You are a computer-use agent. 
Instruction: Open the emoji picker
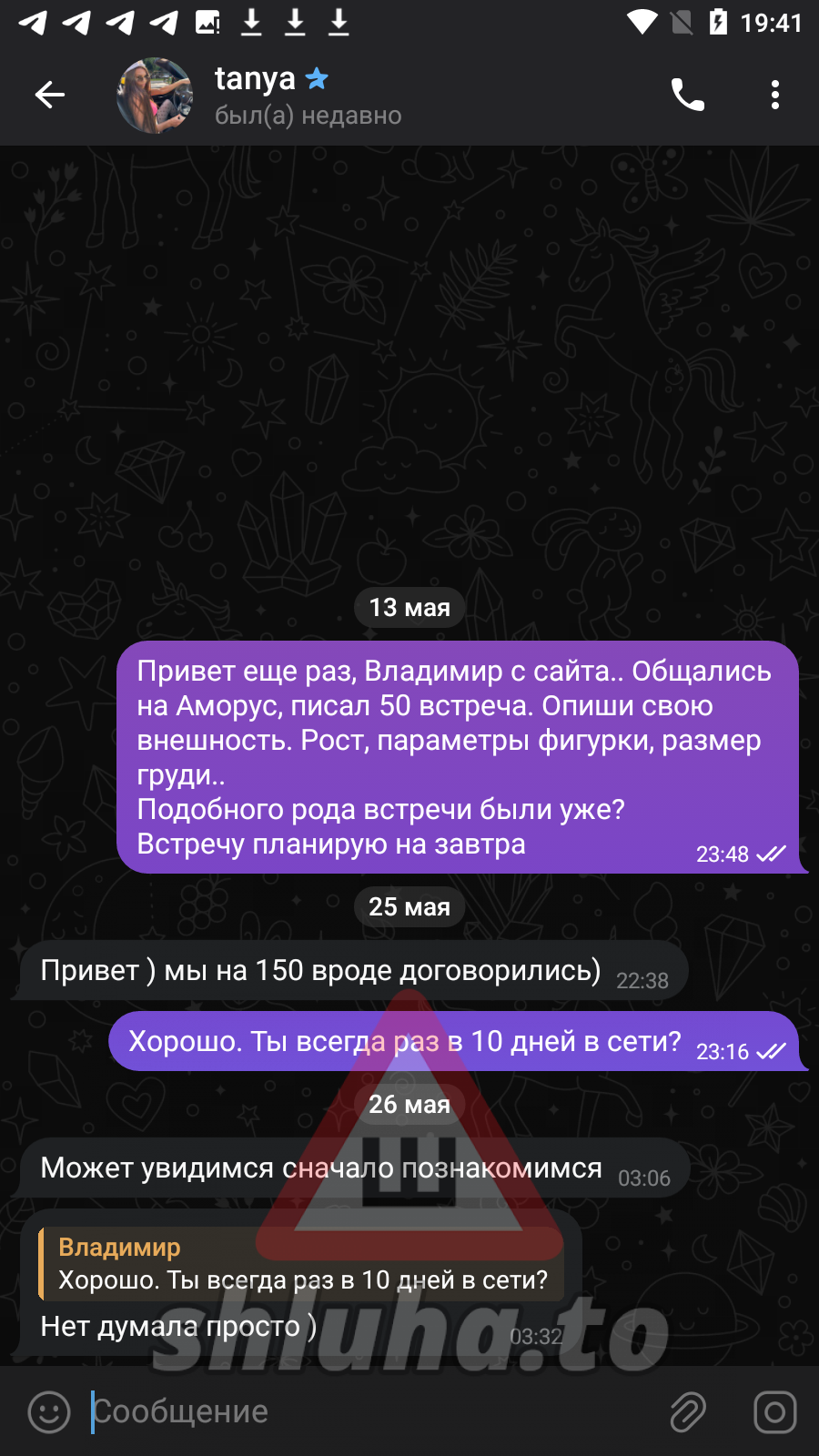pos(49,1411)
